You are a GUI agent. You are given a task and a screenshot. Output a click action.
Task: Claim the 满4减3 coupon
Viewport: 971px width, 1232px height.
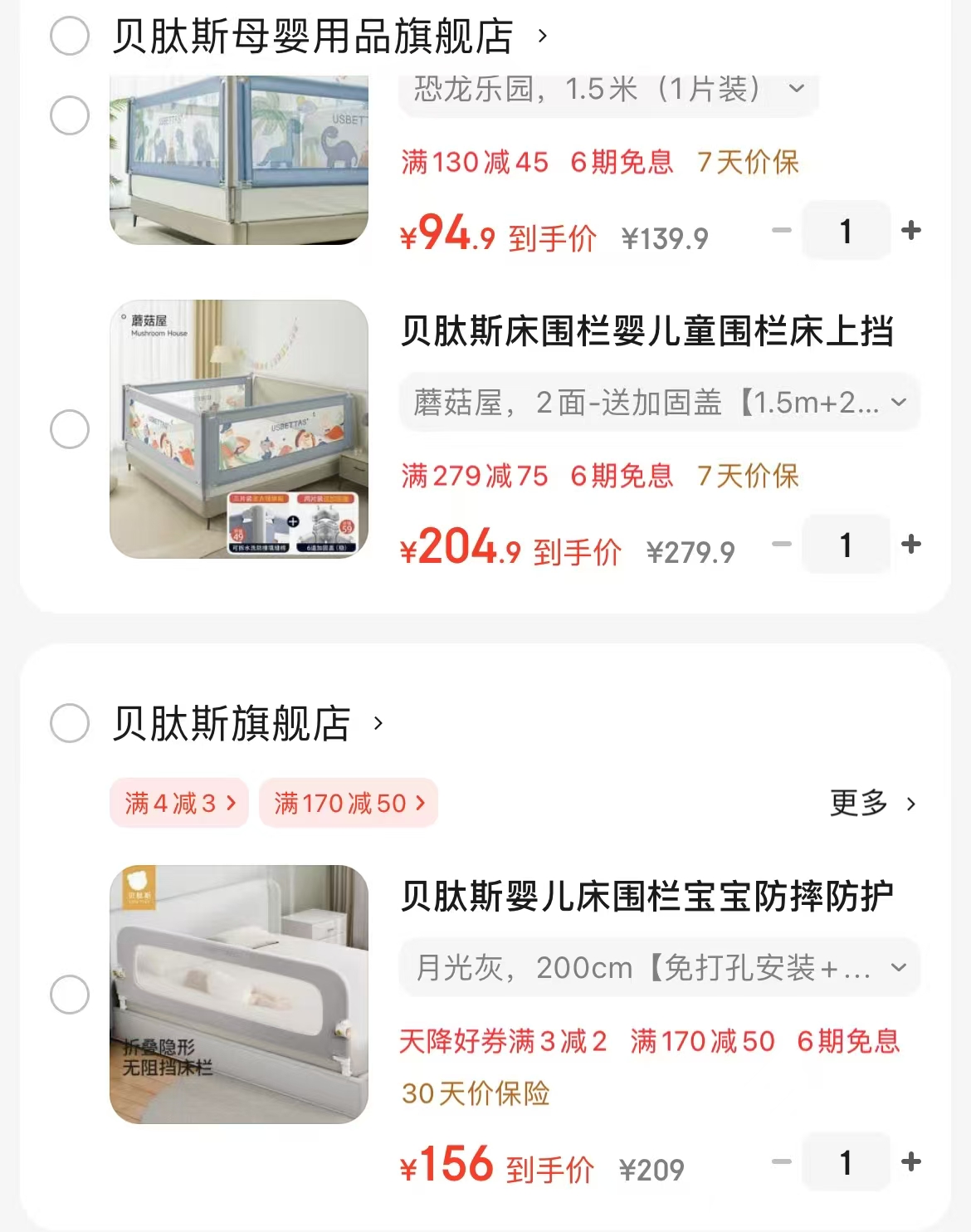178,802
